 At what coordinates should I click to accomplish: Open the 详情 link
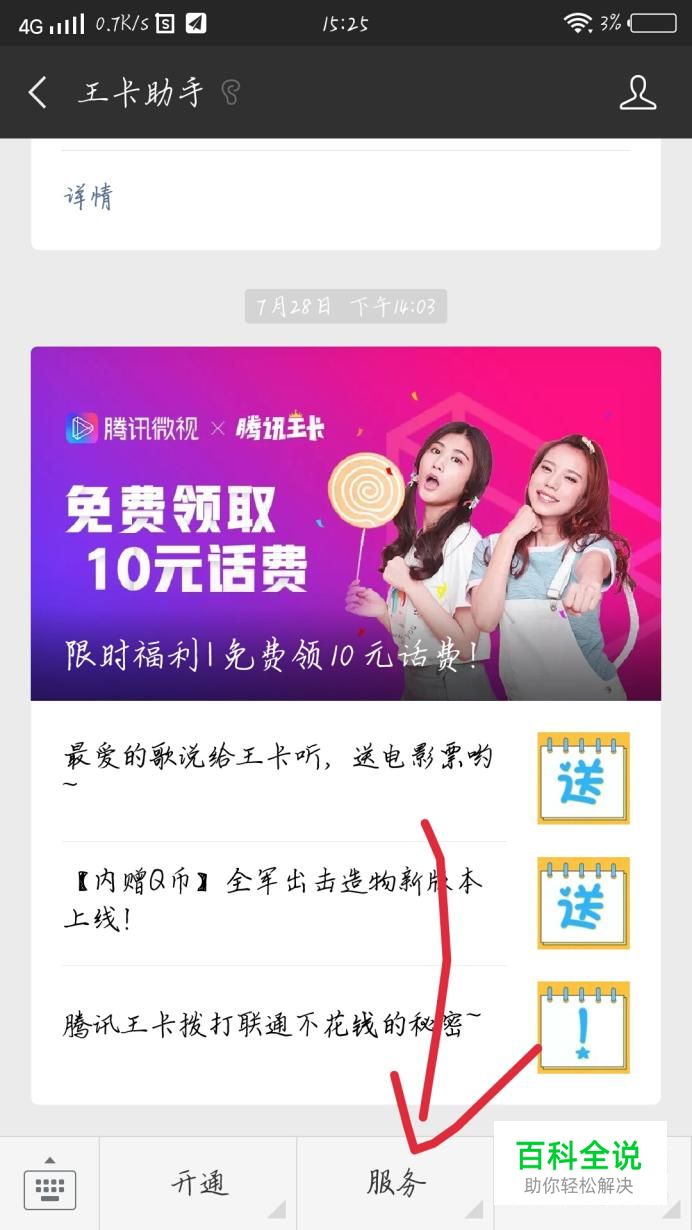(89, 197)
